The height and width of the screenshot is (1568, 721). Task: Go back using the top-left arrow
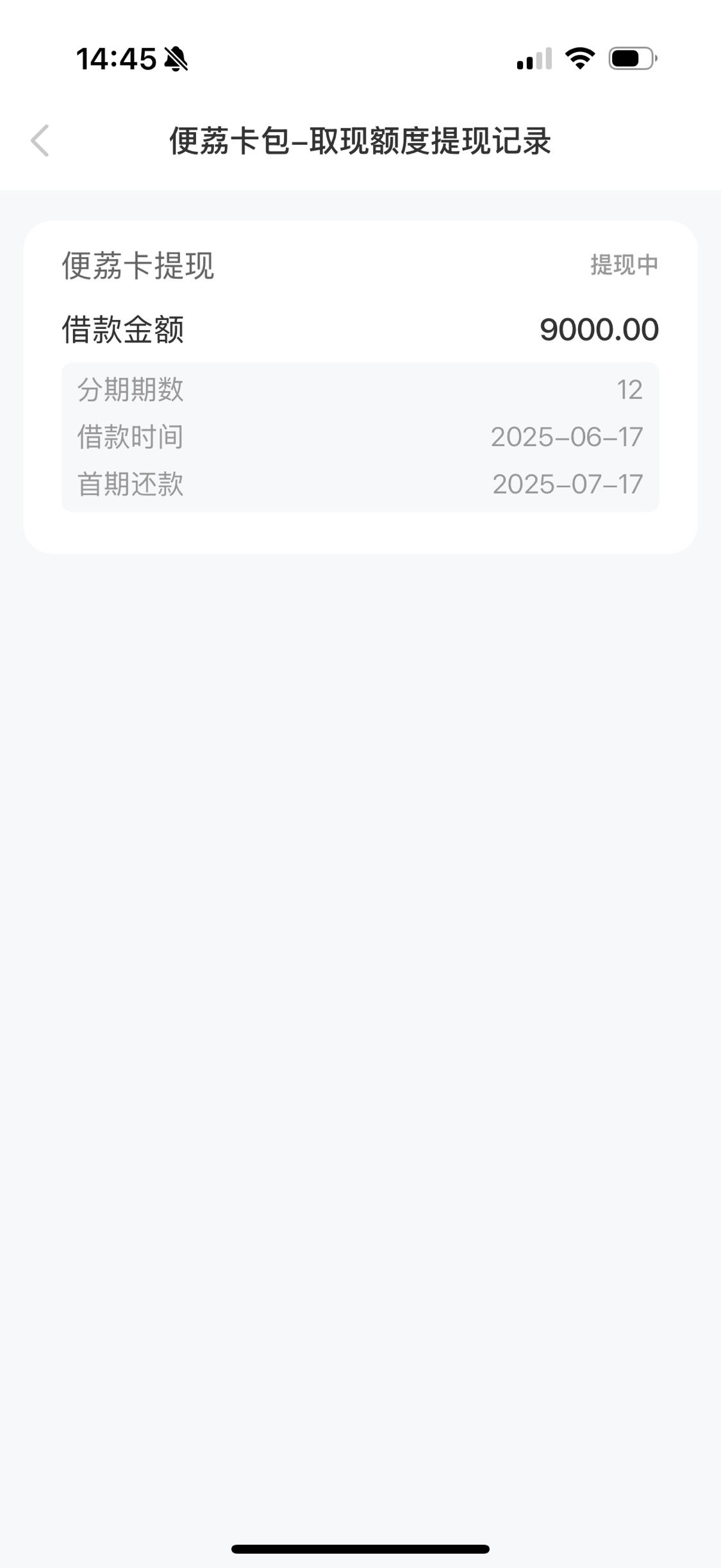pos(40,140)
